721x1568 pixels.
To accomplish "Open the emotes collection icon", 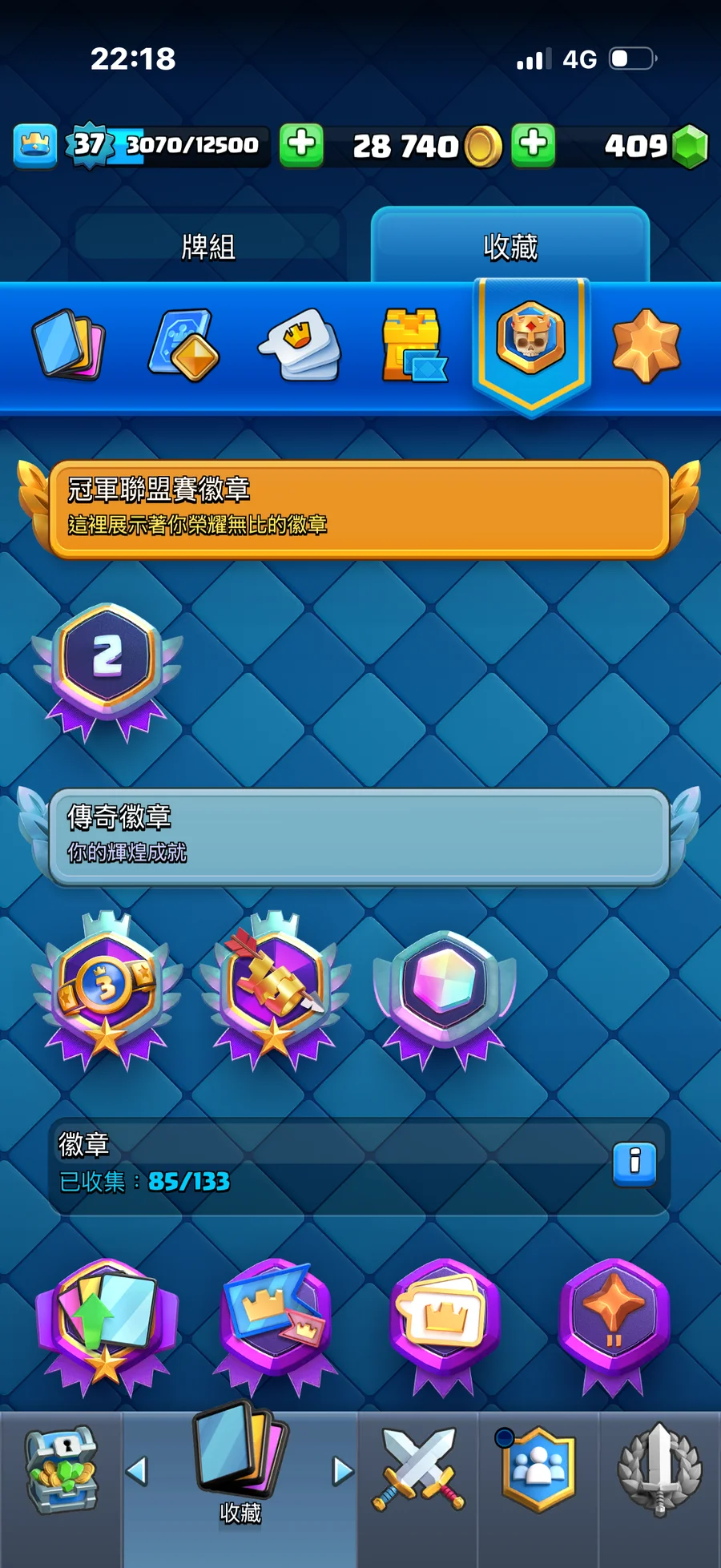I will 299,345.
